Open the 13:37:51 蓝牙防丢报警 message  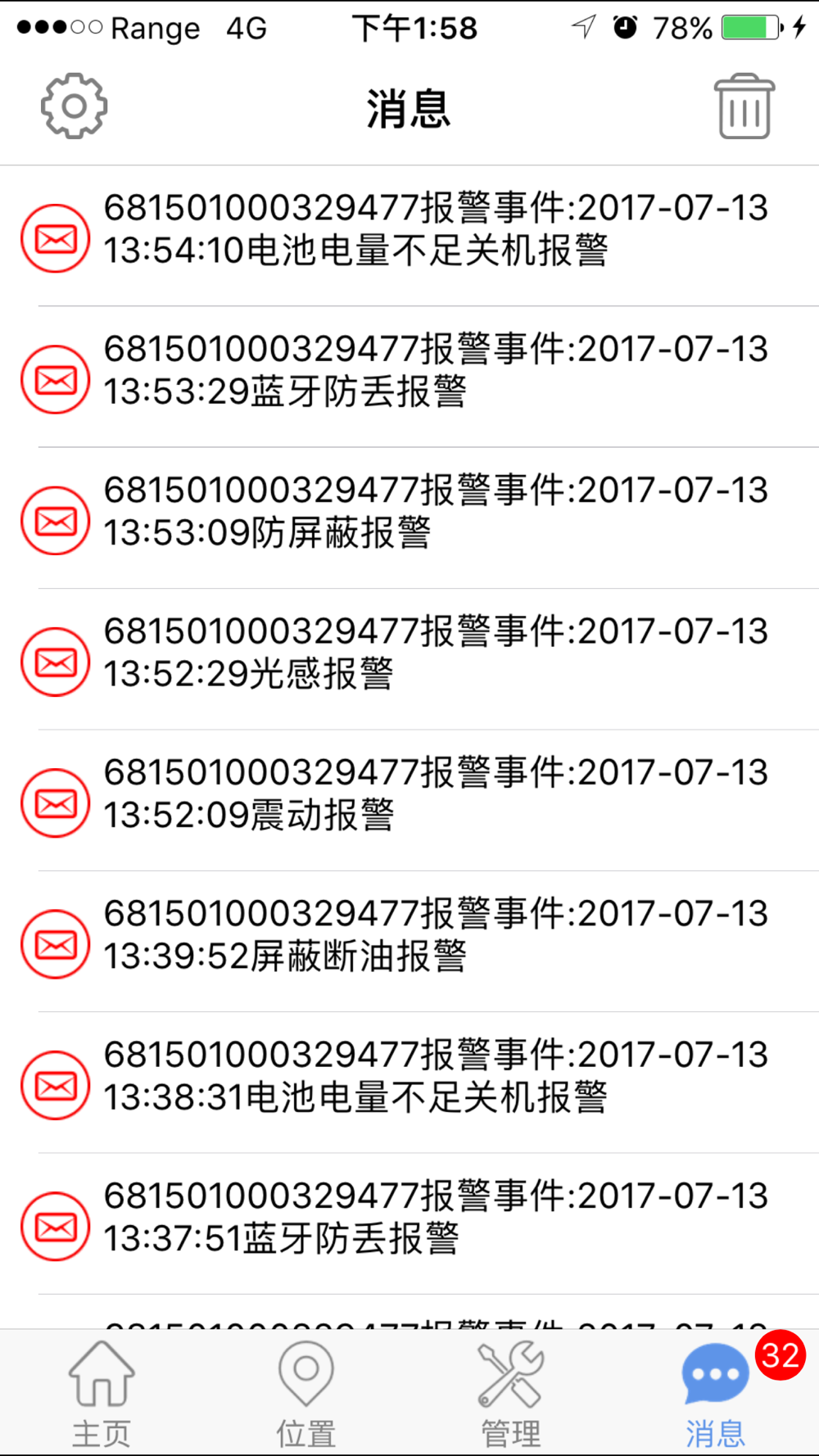(409, 1224)
